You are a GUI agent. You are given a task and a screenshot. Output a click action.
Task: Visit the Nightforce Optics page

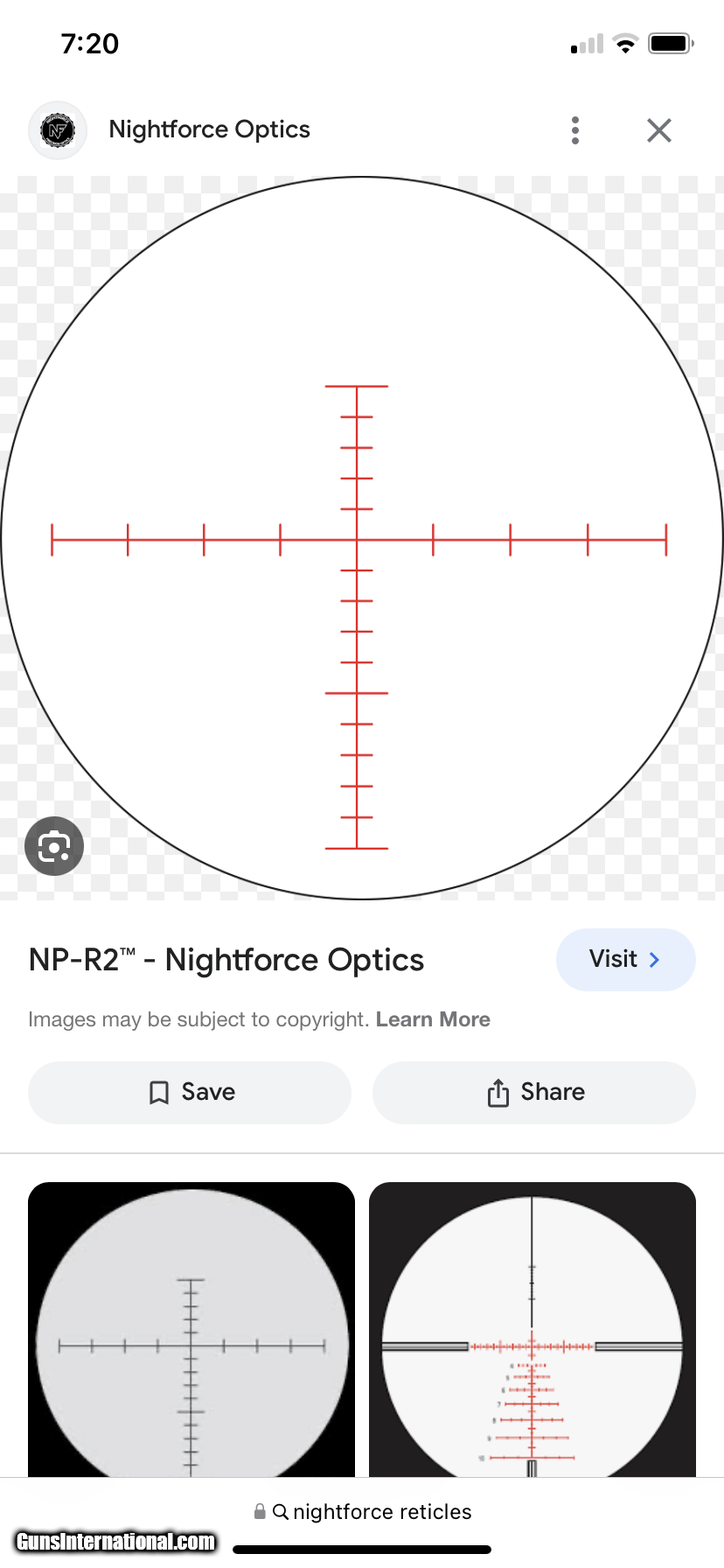(x=625, y=959)
